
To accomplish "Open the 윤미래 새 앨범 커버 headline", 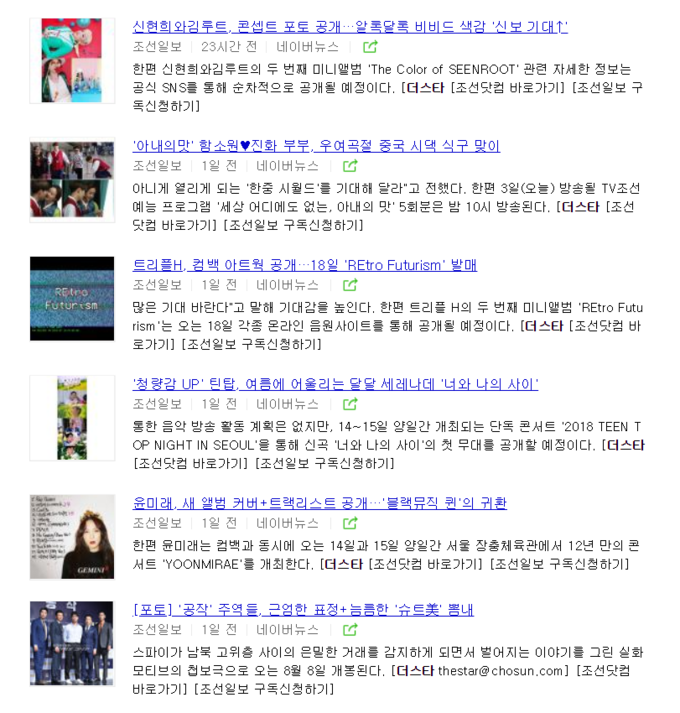I will [x=319, y=503].
